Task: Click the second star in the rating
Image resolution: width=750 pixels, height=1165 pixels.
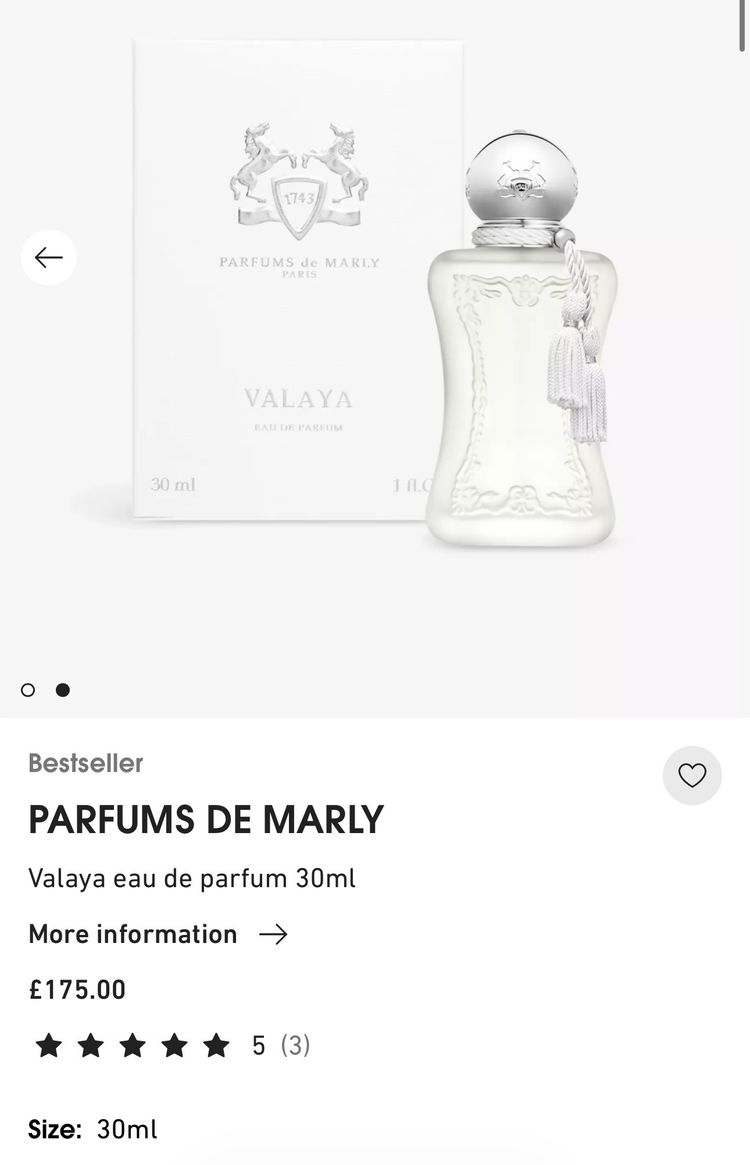Action: tap(92, 1045)
